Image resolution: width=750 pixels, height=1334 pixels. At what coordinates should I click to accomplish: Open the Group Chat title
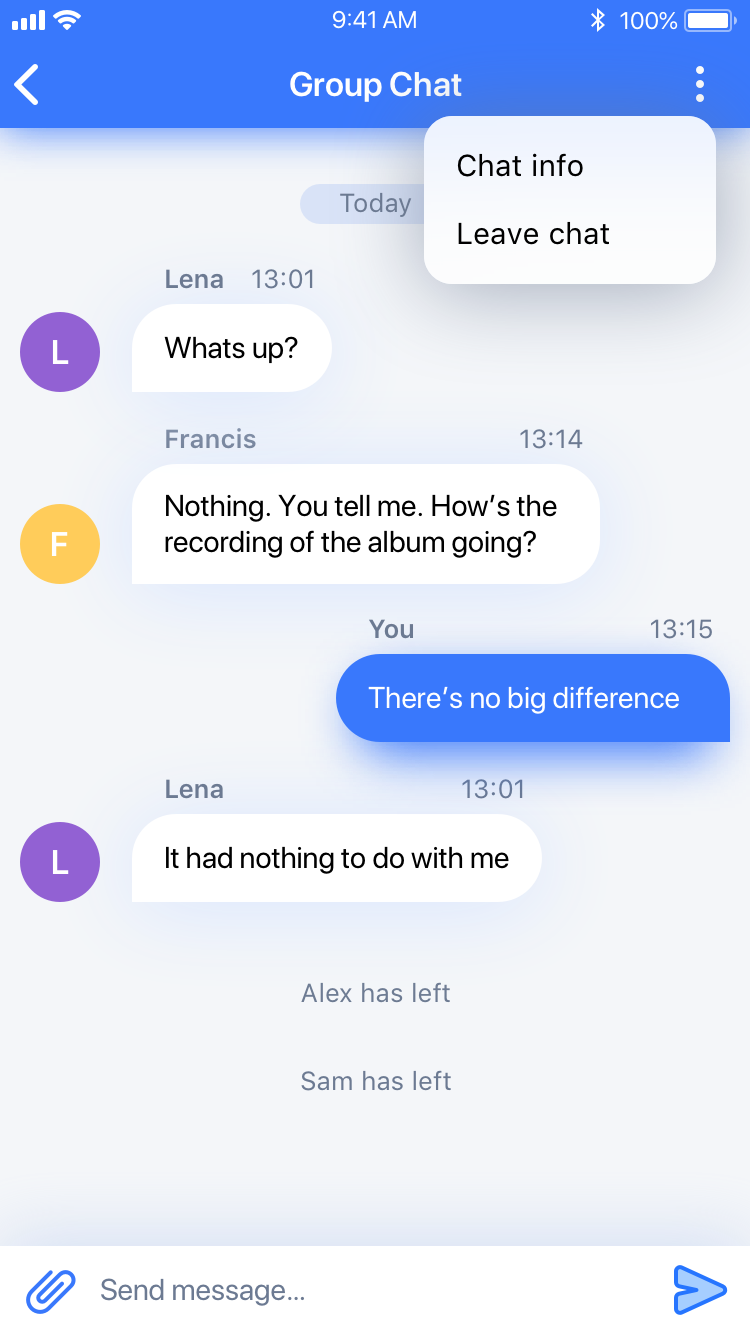coord(375,84)
